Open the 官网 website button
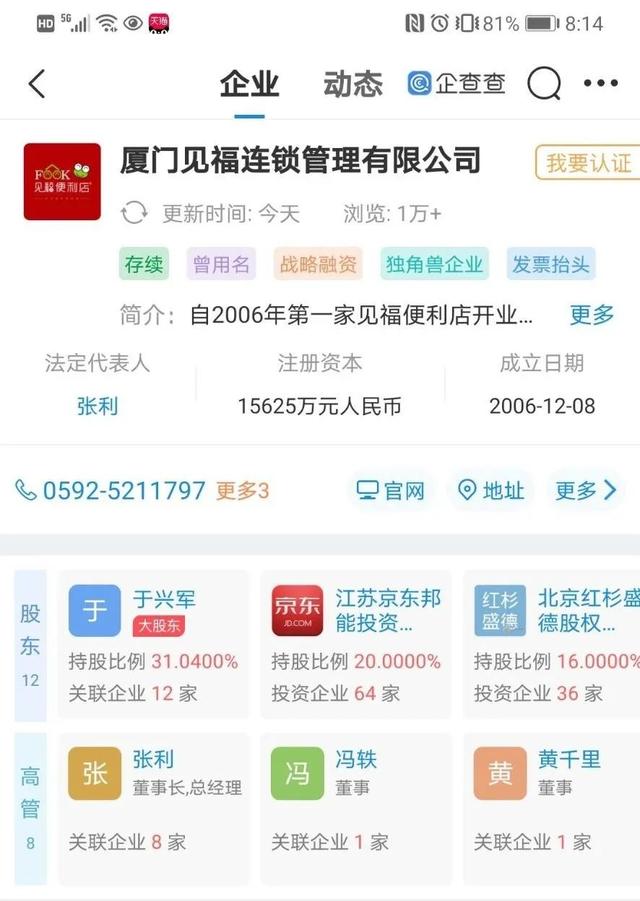Viewport: 640px width, 901px height. pyautogui.click(x=392, y=491)
